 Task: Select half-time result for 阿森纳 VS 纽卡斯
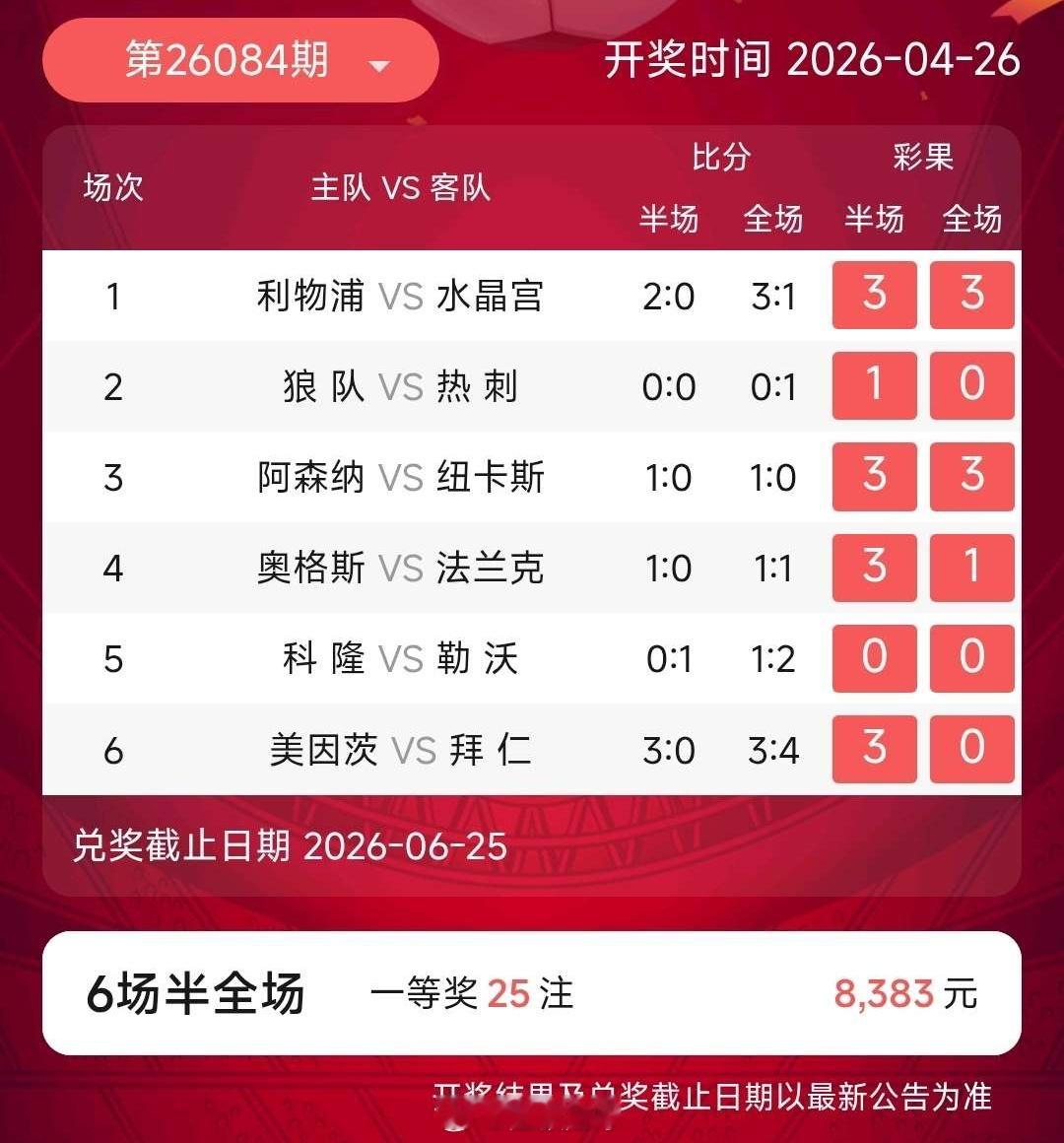[x=874, y=477]
